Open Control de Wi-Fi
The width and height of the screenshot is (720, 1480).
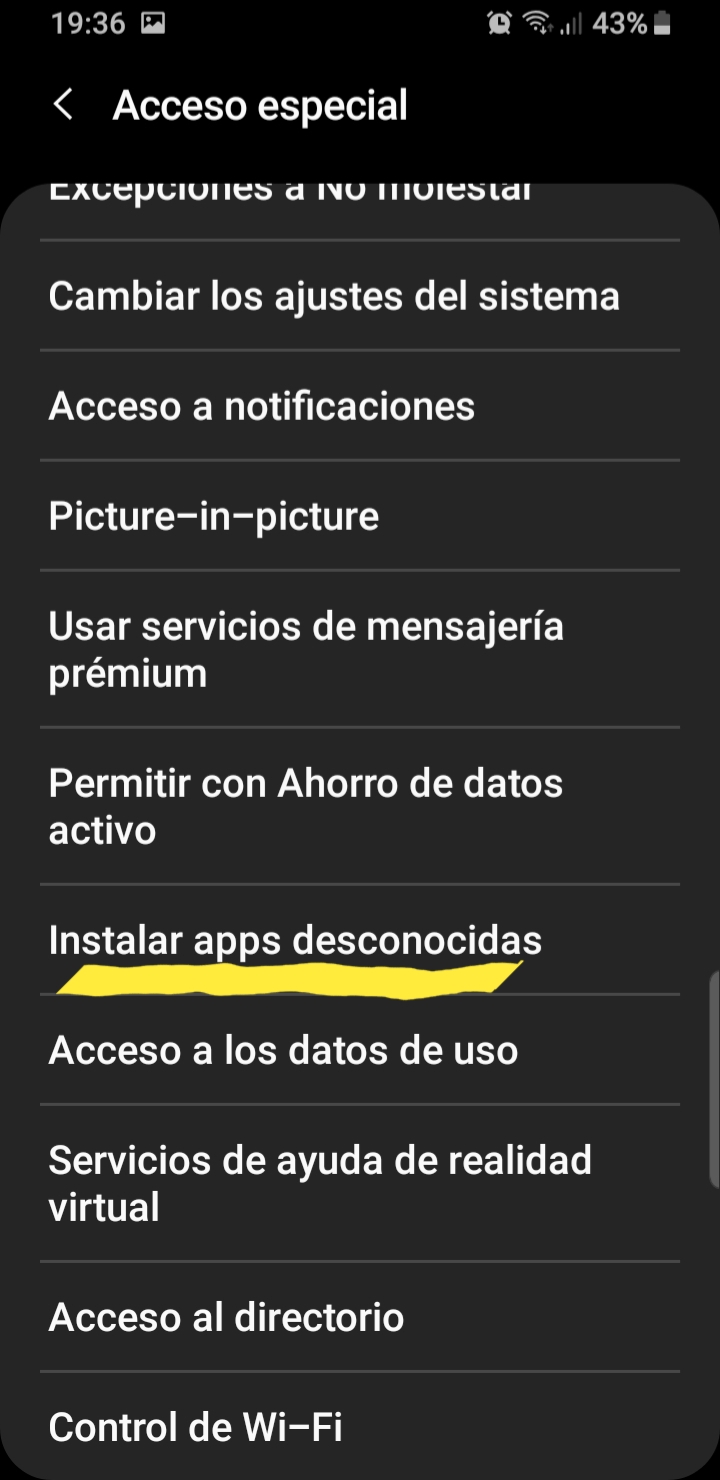pyautogui.click(x=196, y=1426)
